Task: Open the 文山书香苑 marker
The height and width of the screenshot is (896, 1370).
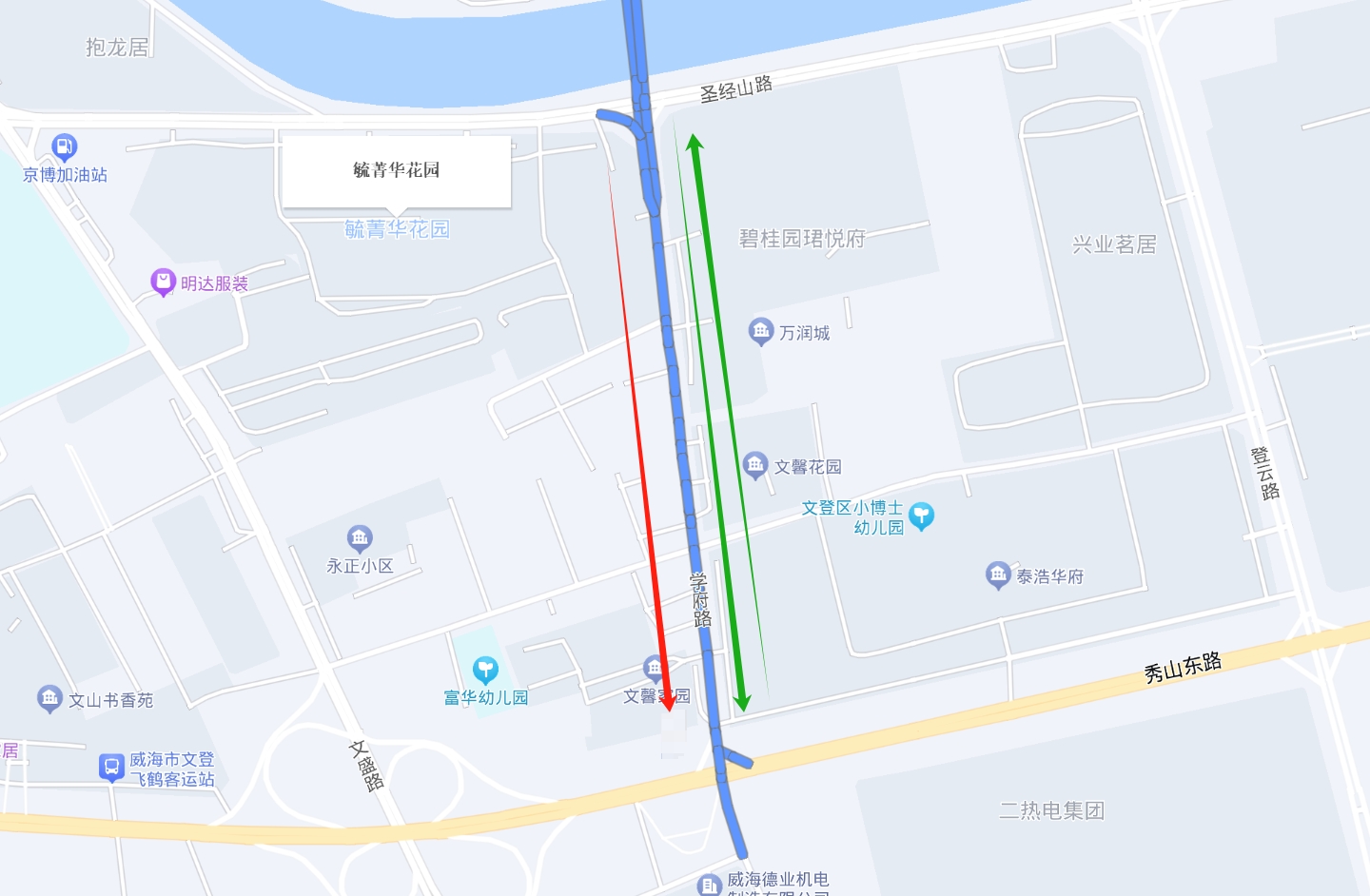Action: coord(49,699)
